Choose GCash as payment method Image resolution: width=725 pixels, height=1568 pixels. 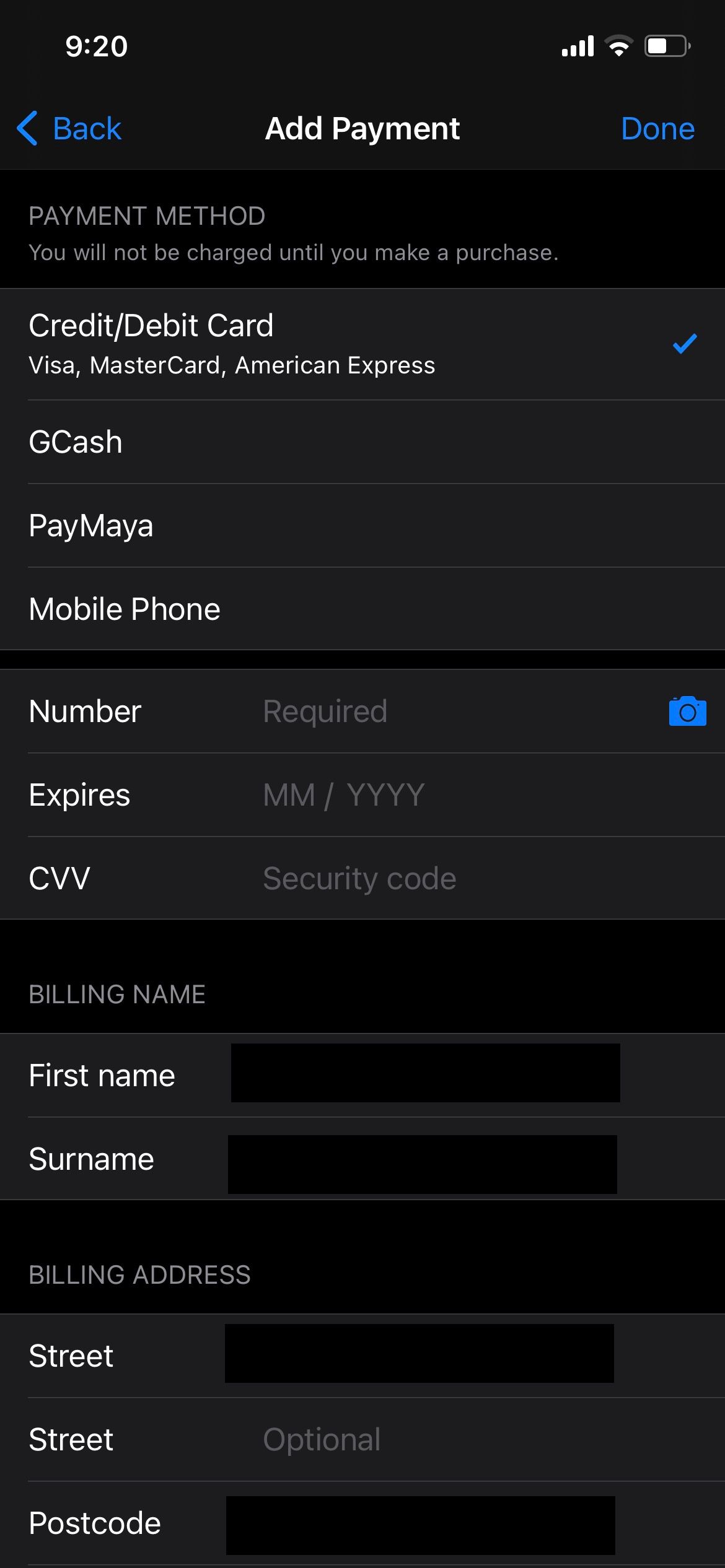coord(362,442)
